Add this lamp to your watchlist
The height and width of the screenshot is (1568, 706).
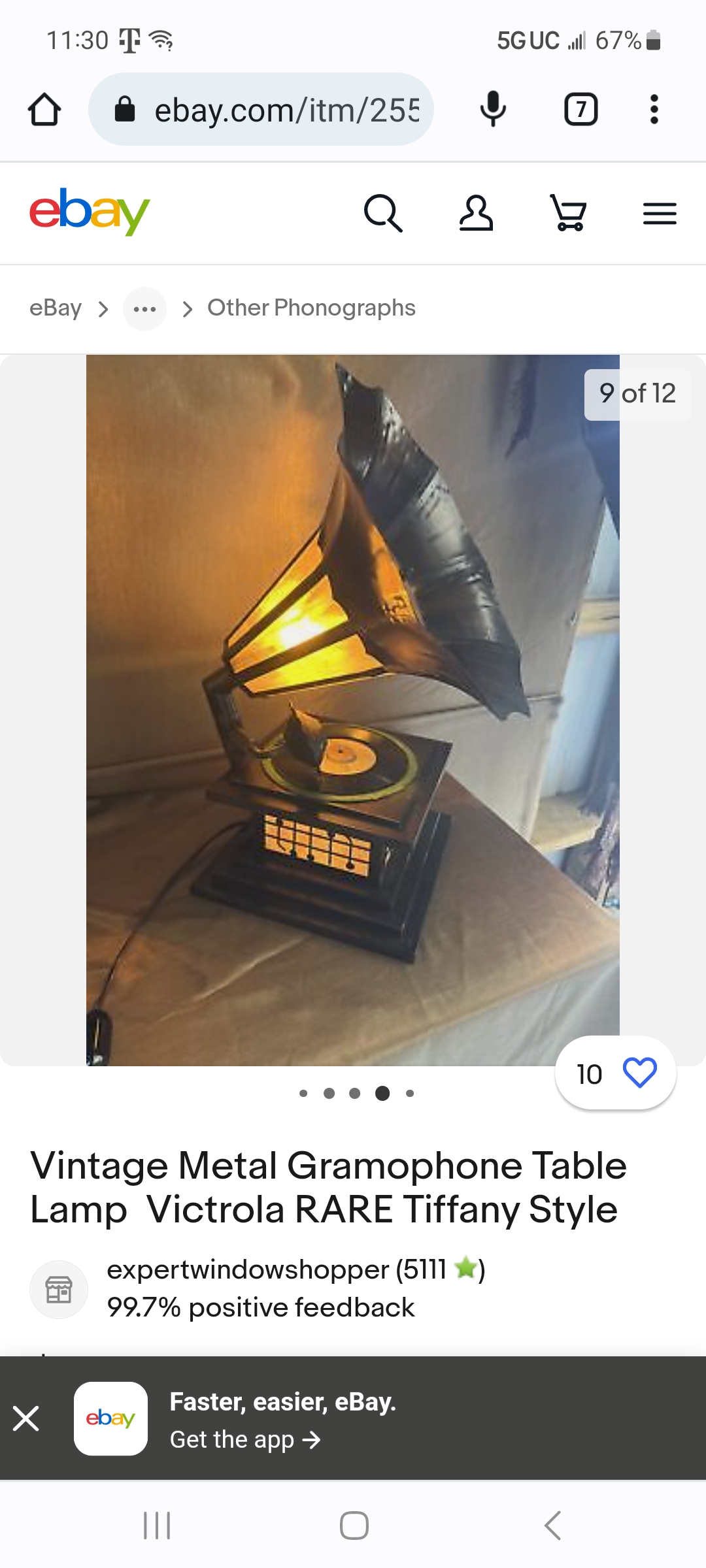click(x=639, y=1073)
